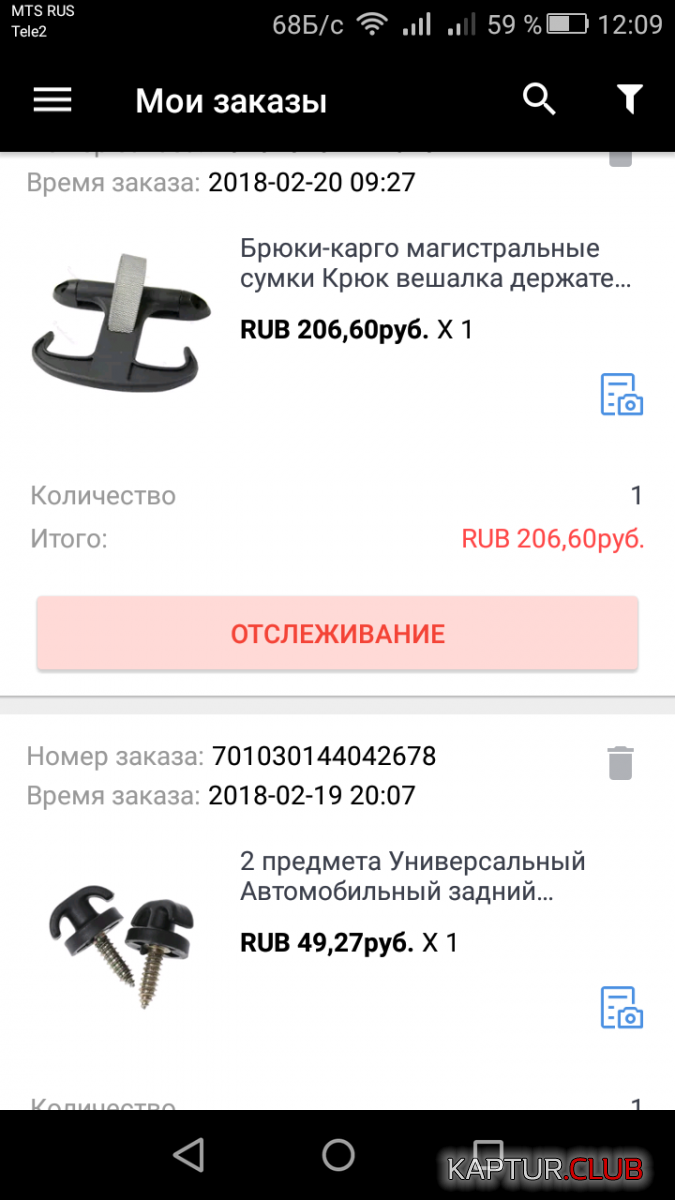The width and height of the screenshot is (675, 1200).
Task: Tap the ОТСЛЕЖИВАНИЕ tracking button
Action: 337,634
